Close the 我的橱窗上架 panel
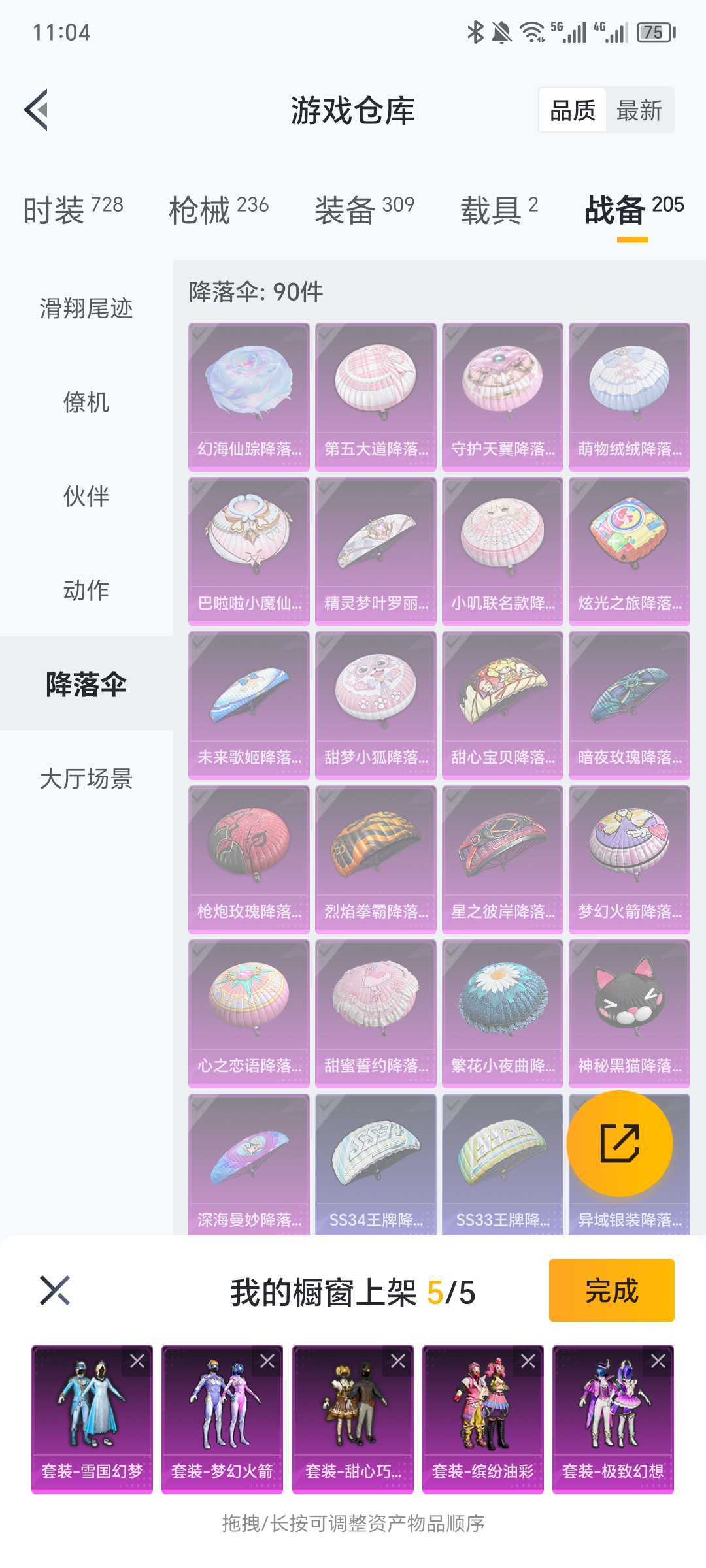The image size is (706, 1568). pos(55,1290)
